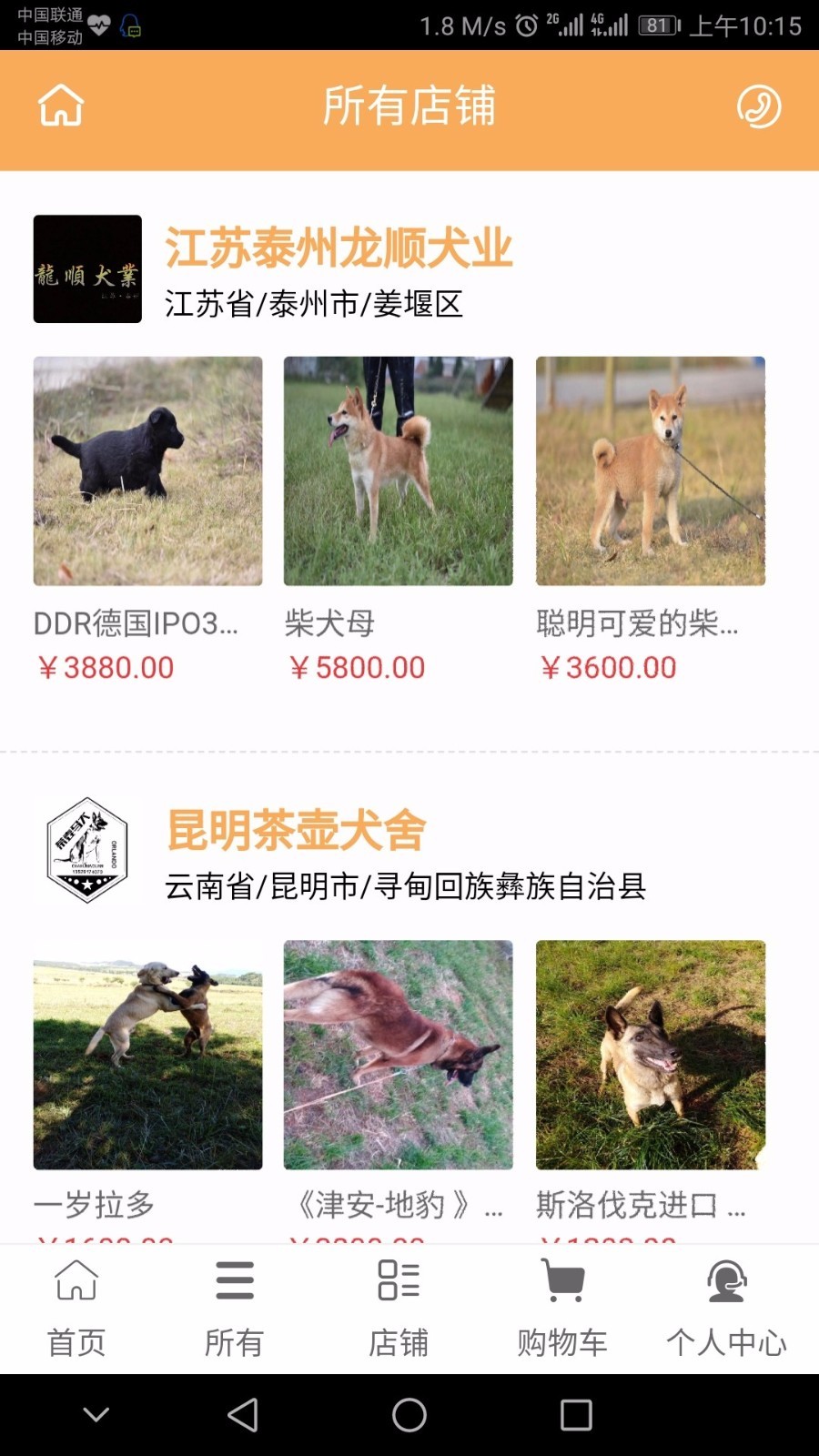The height and width of the screenshot is (1456, 819).
Task: Open the 购物车 shopping cart icon
Action: (563, 1281)
